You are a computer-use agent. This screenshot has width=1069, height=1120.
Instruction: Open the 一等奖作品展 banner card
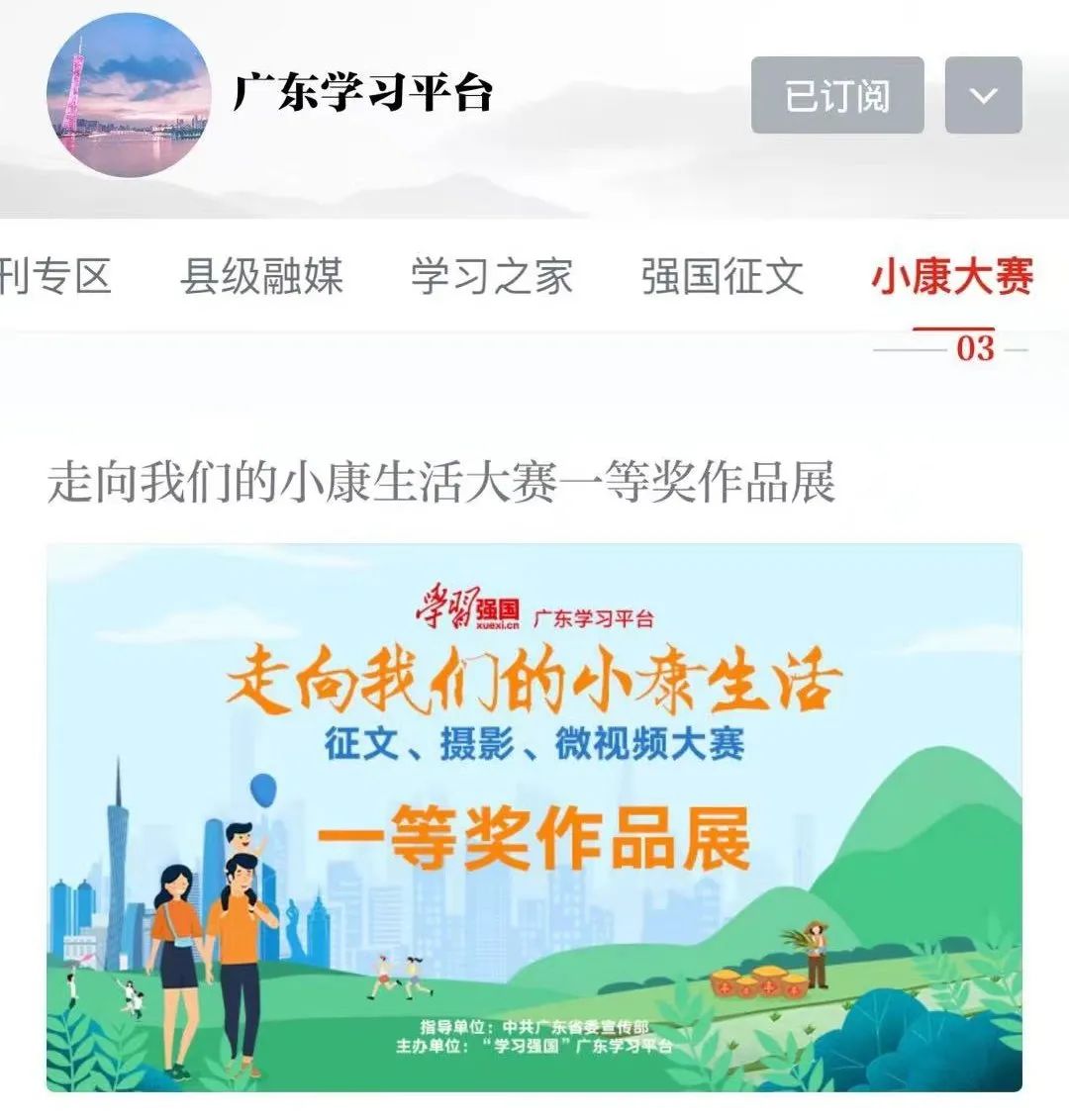pyautogui.click(x=534, y=816)
